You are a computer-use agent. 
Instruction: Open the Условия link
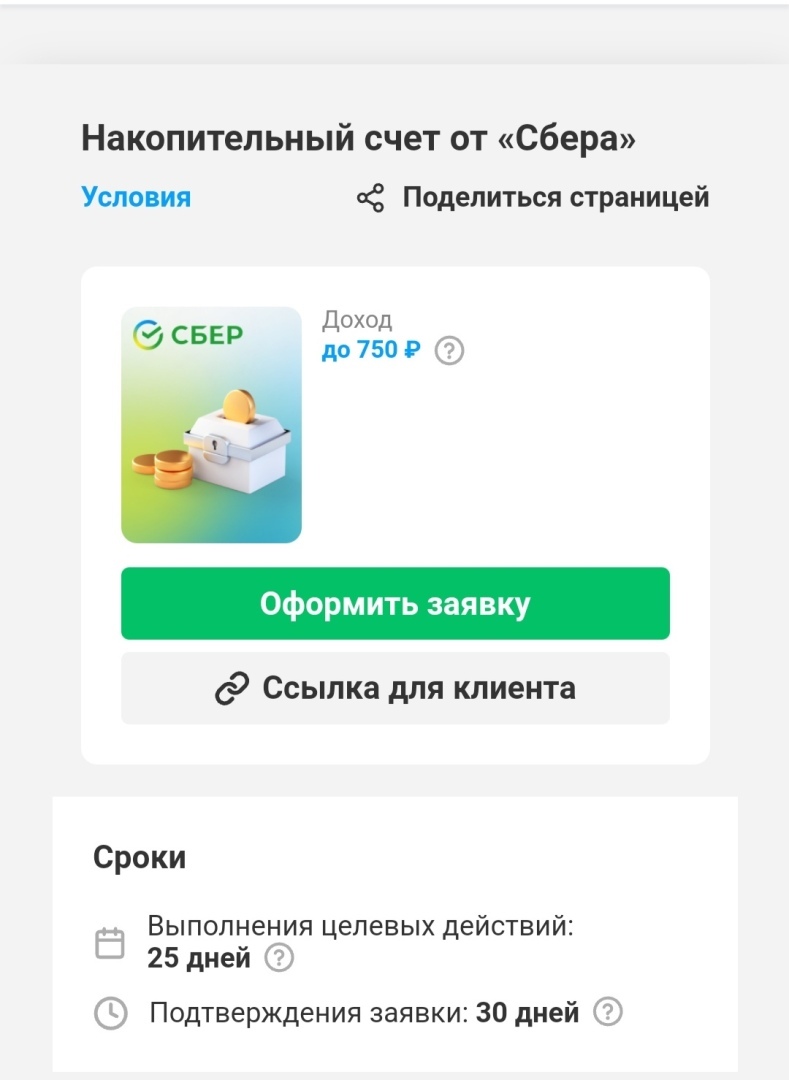pyautogui.click(x=136, y=197)
